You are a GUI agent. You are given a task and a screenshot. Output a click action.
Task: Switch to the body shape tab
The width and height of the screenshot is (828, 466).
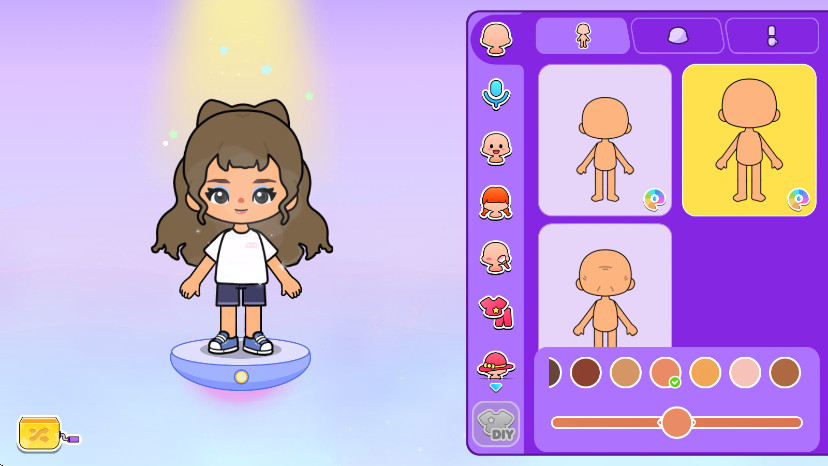582,36
